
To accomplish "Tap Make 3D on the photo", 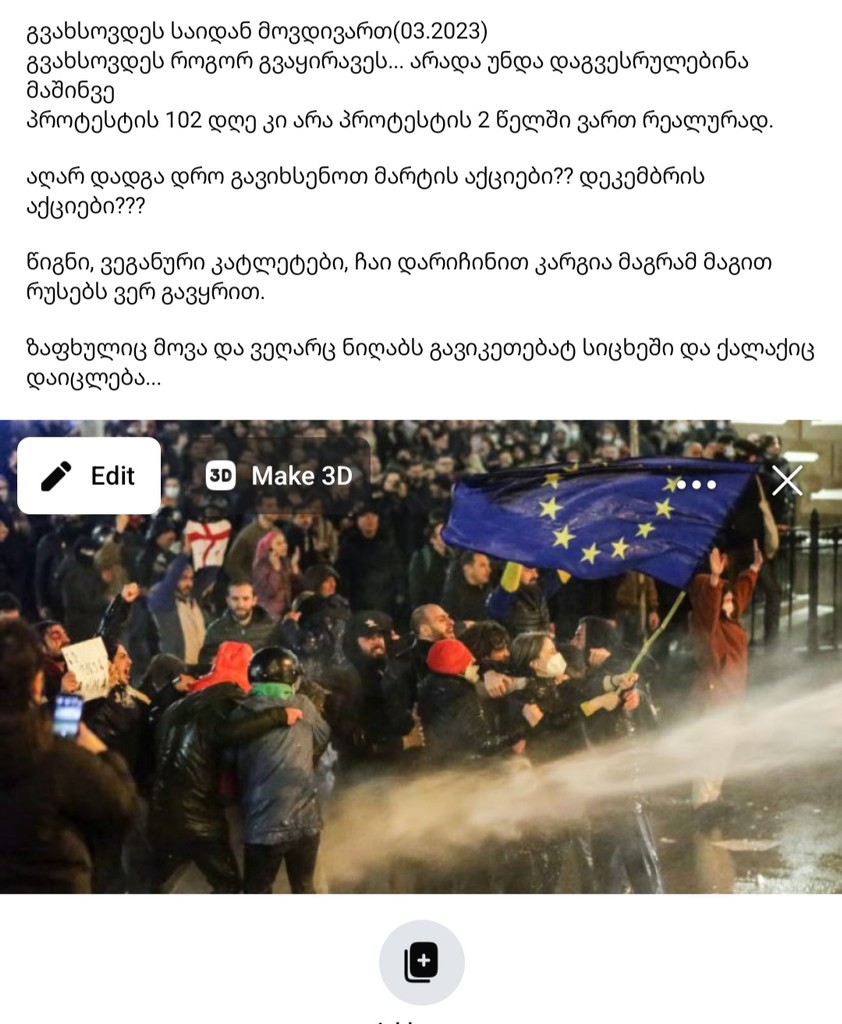I will (279, 476).
